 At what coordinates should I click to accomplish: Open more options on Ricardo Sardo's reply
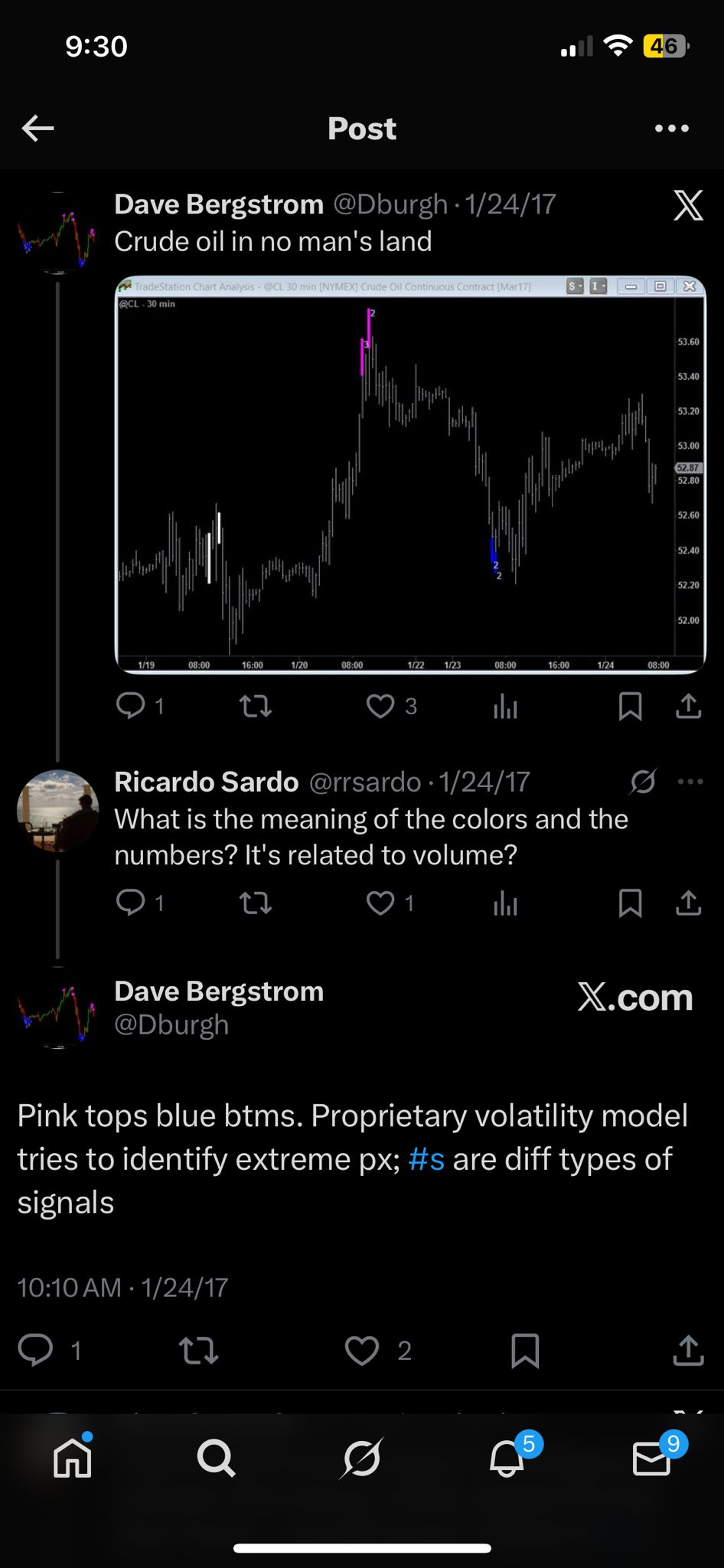(x=690, y=782)
